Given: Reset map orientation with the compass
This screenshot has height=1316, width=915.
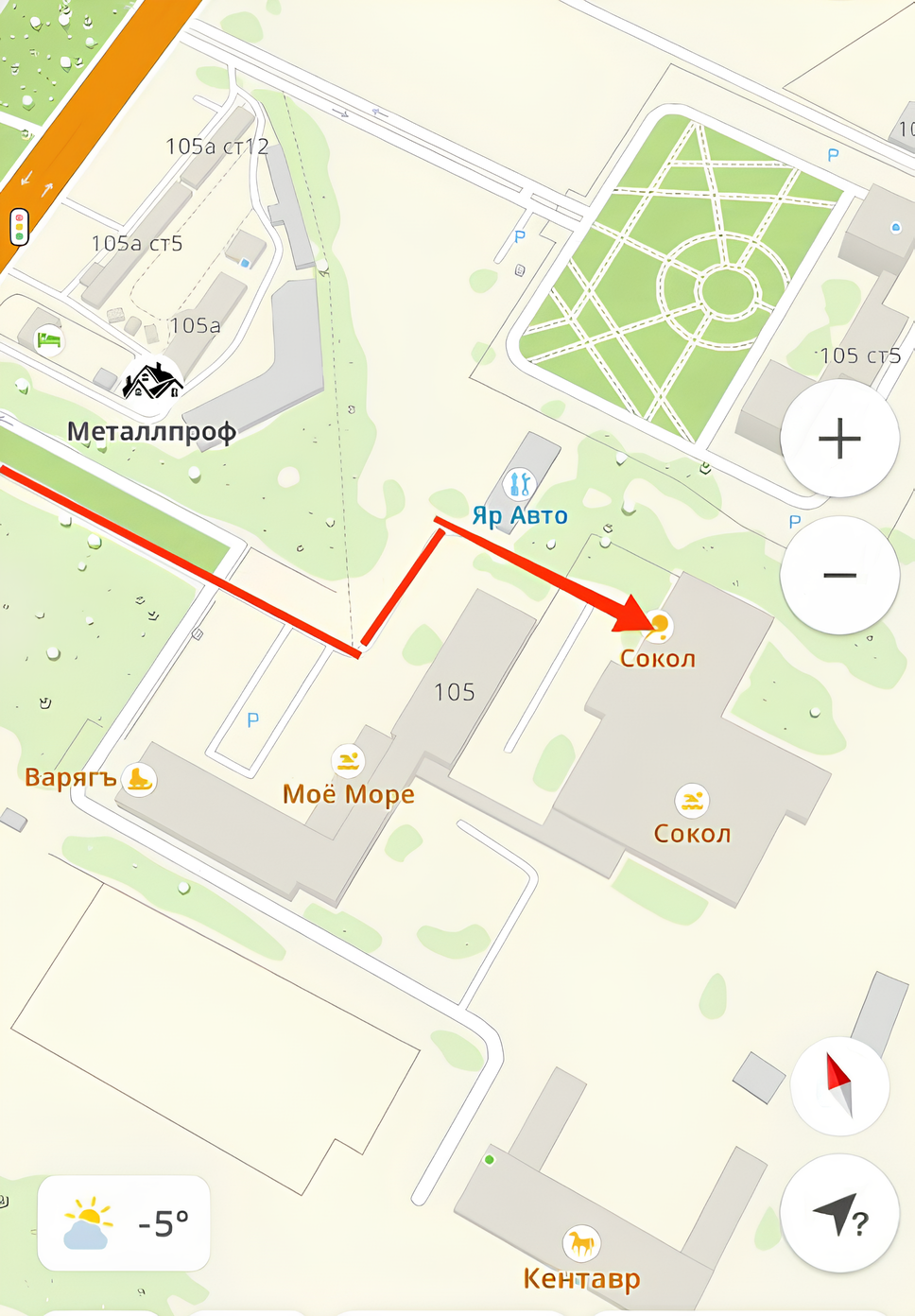Looking at the screenshot, I should click(x=839, y=1086).
